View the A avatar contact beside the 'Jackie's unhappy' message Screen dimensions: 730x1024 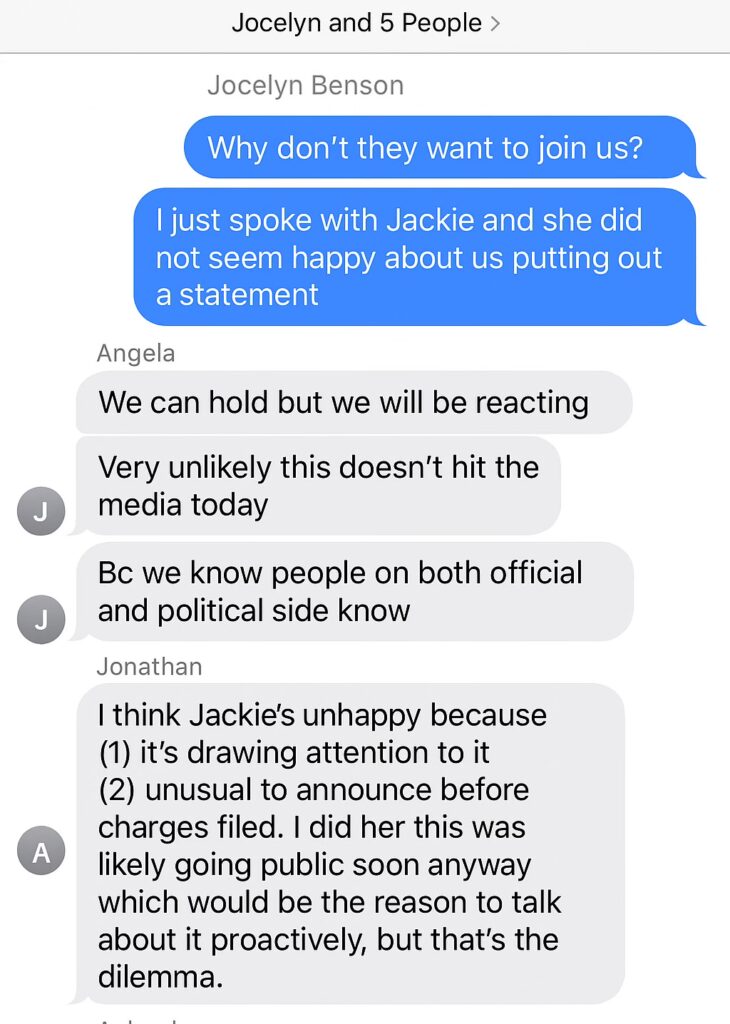click(x=41, y=853)
